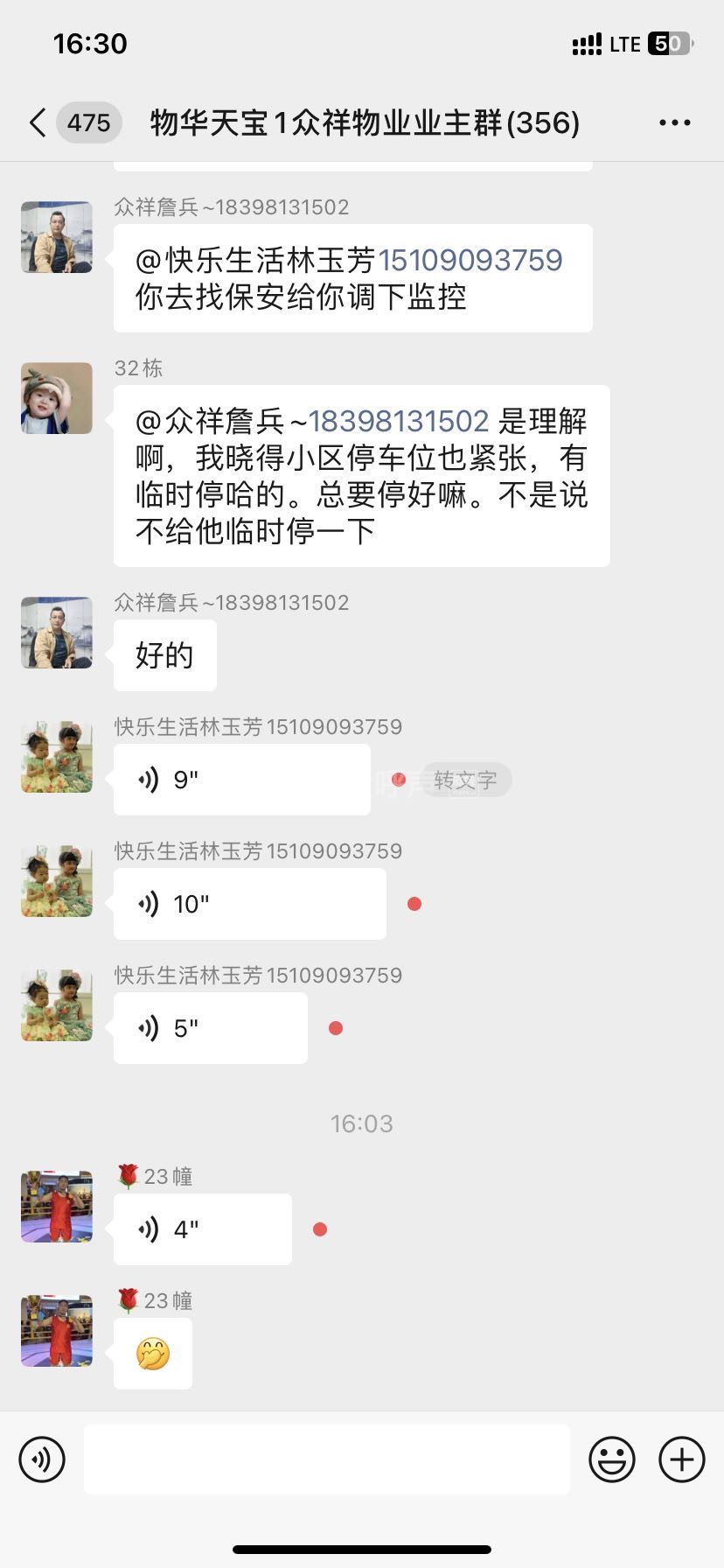This screenshot has height=1568, width=724.
Task: Switch to voice input mode
Action: pyautogui.click(x=42, y=1459)
